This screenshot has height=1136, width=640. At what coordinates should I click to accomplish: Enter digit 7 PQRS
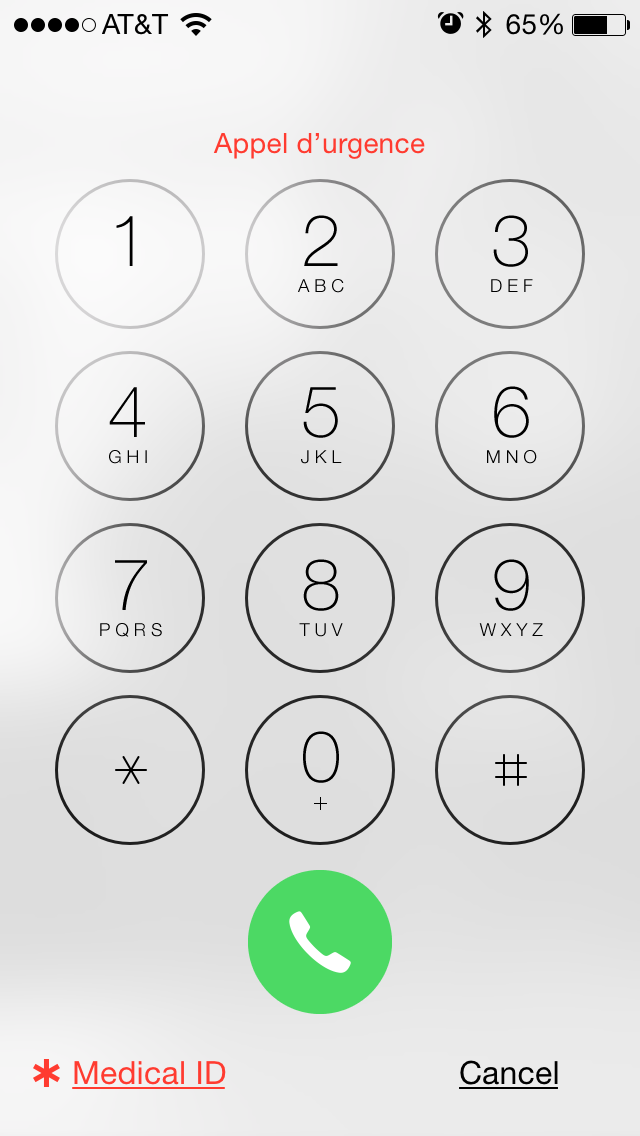click(x=130, y=598)
